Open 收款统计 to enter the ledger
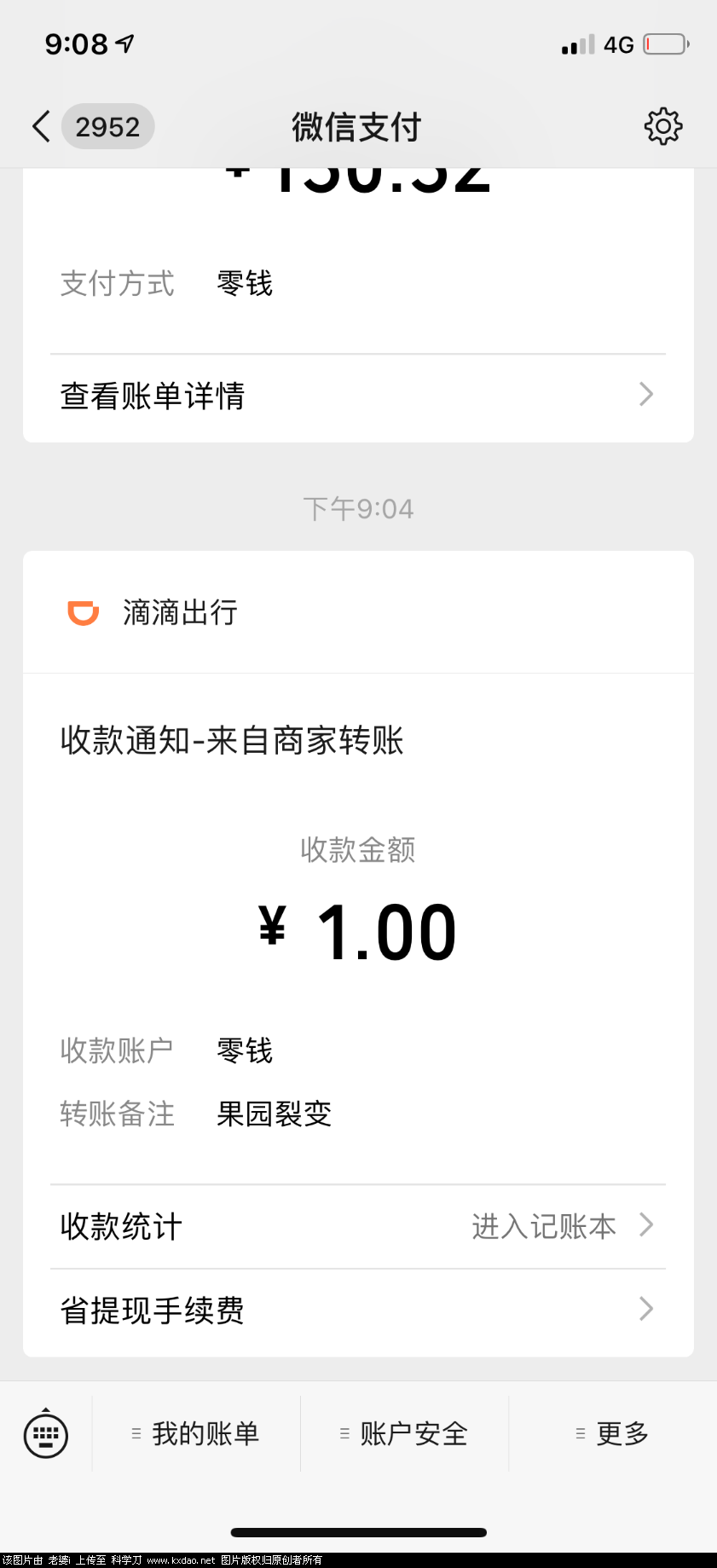717x1568 pixels. pyautogui.click(x=357, y=1226)
